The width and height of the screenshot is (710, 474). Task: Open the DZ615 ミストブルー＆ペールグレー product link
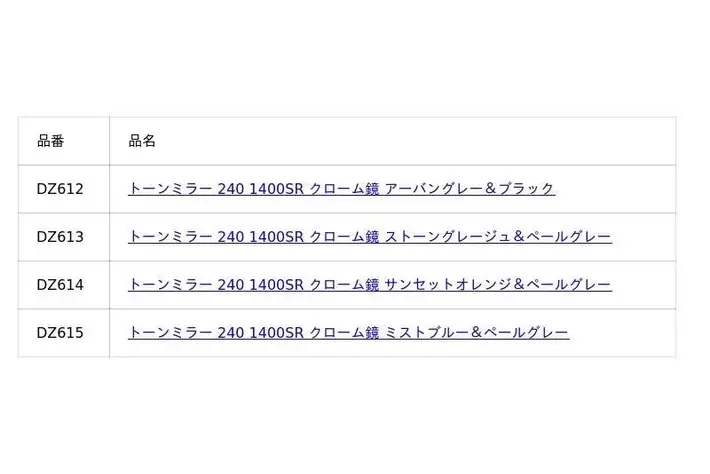click(348, 332)
